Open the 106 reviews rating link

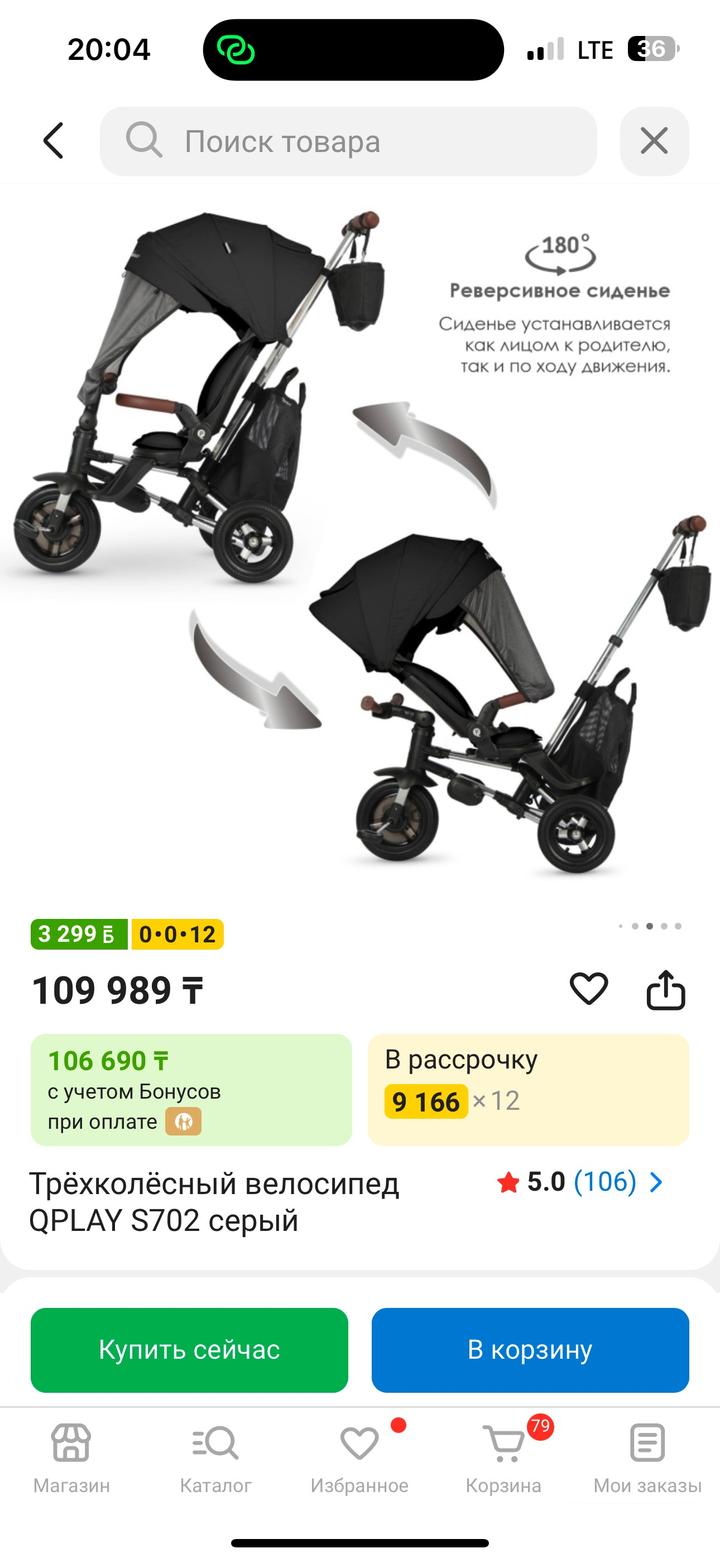point(582,1182)
